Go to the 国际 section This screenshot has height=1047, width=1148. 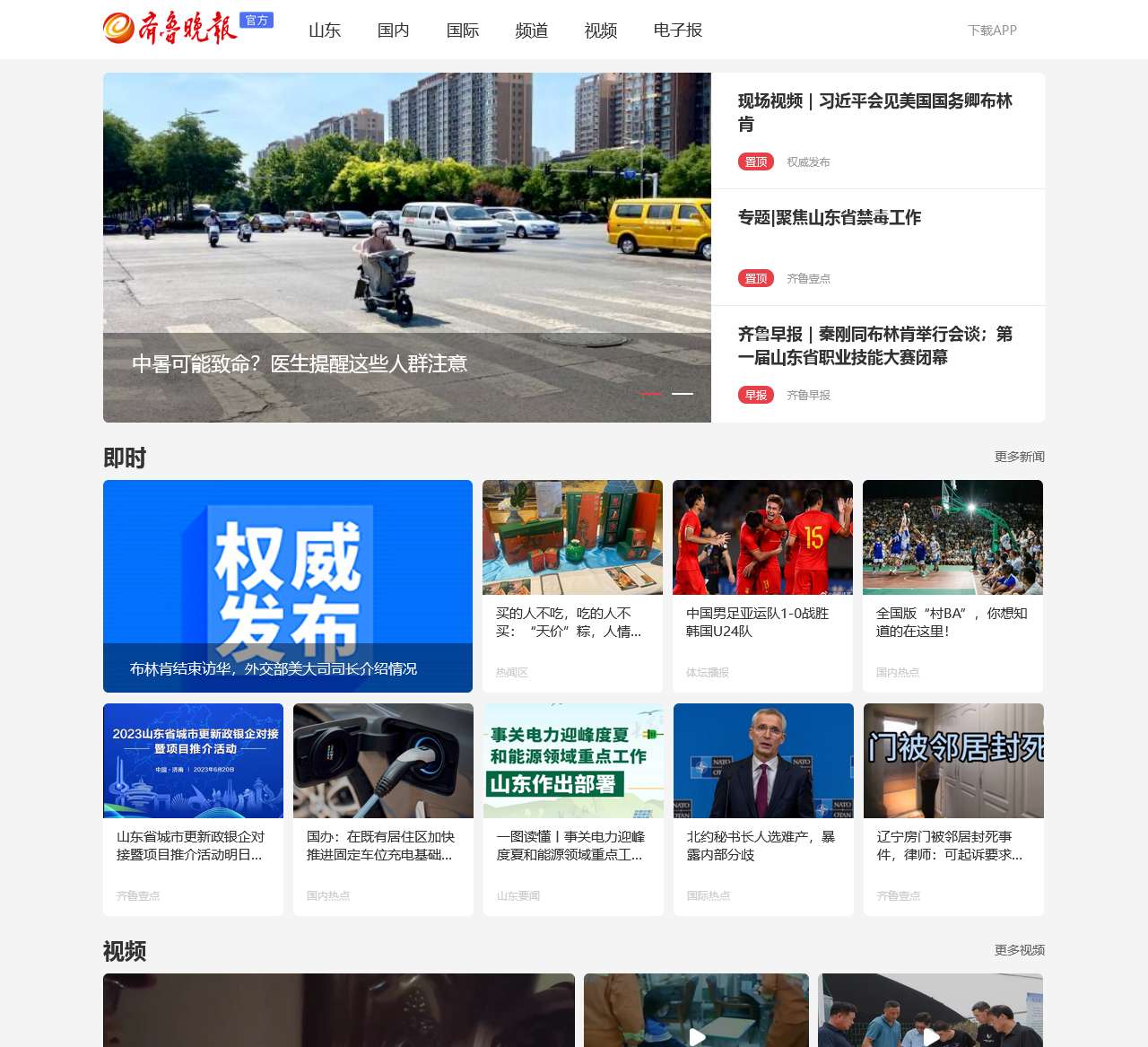tap(463, 31)
